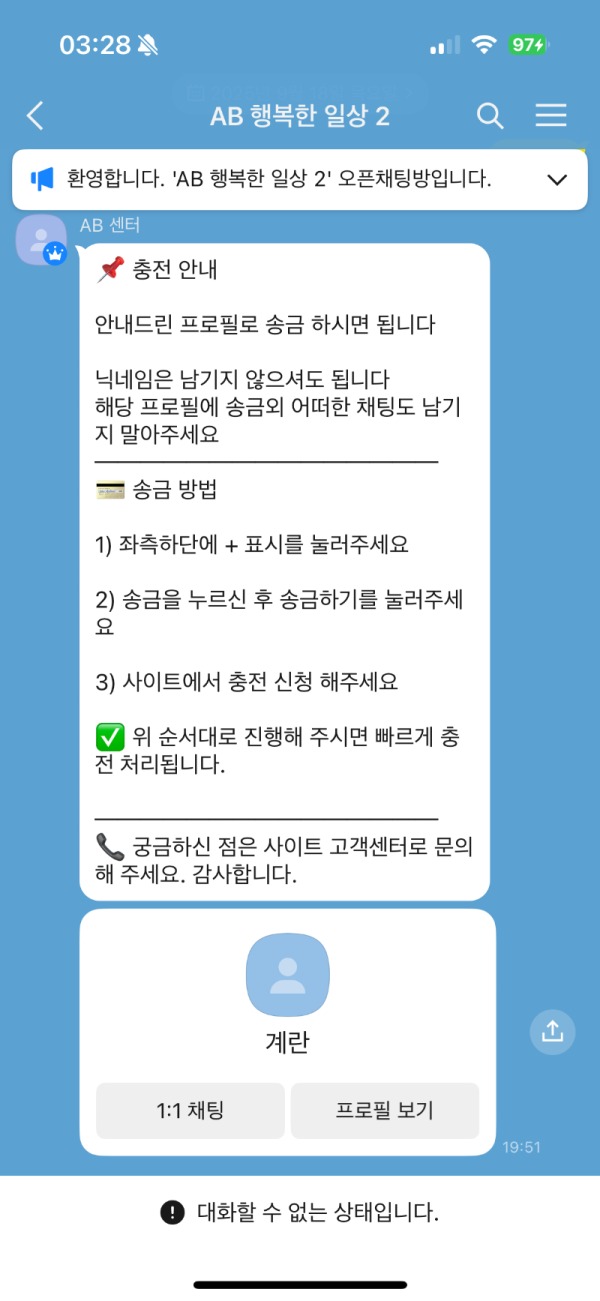600x1301 pixels.
Task: Search within this chat room
Action: pos(490,116)
